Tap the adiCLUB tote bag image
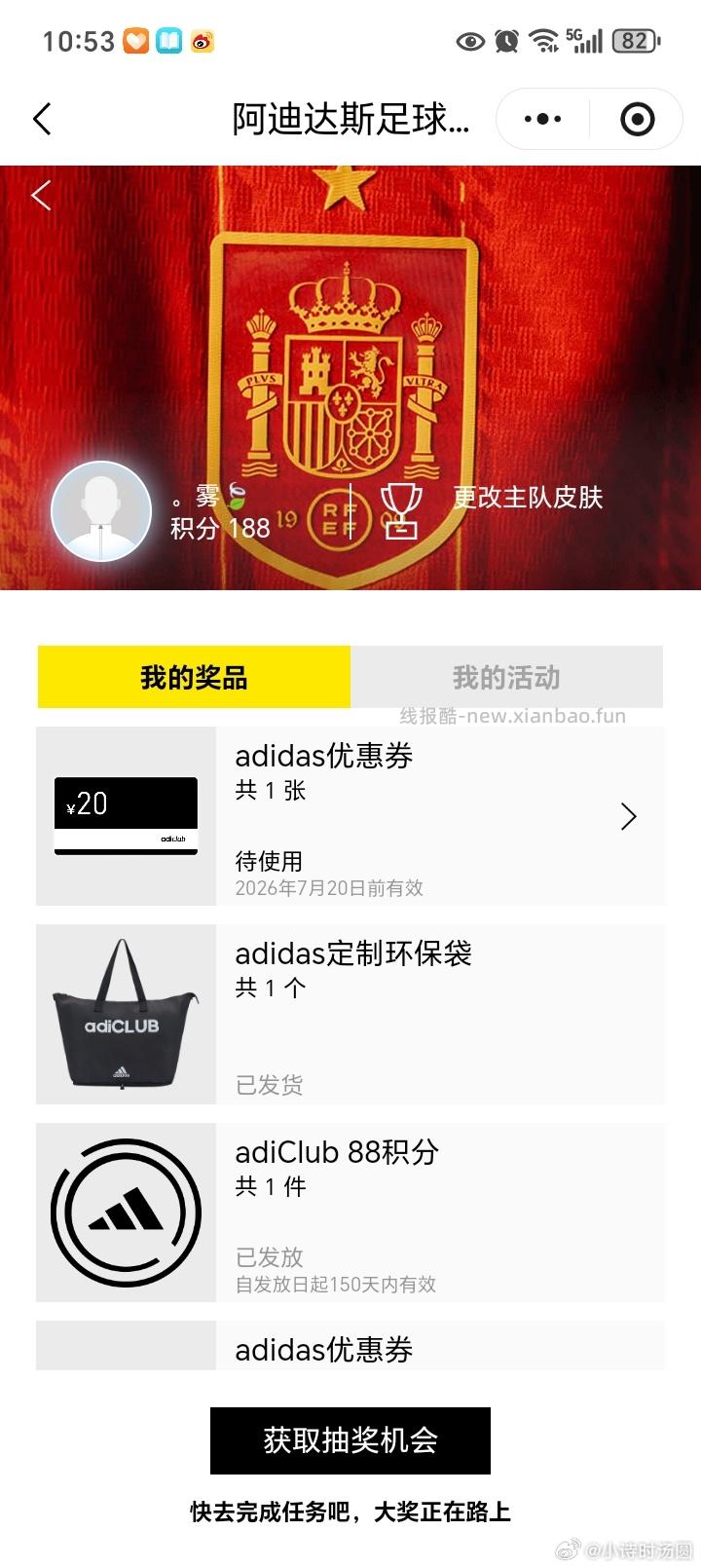 click(x=126, y=1015)
